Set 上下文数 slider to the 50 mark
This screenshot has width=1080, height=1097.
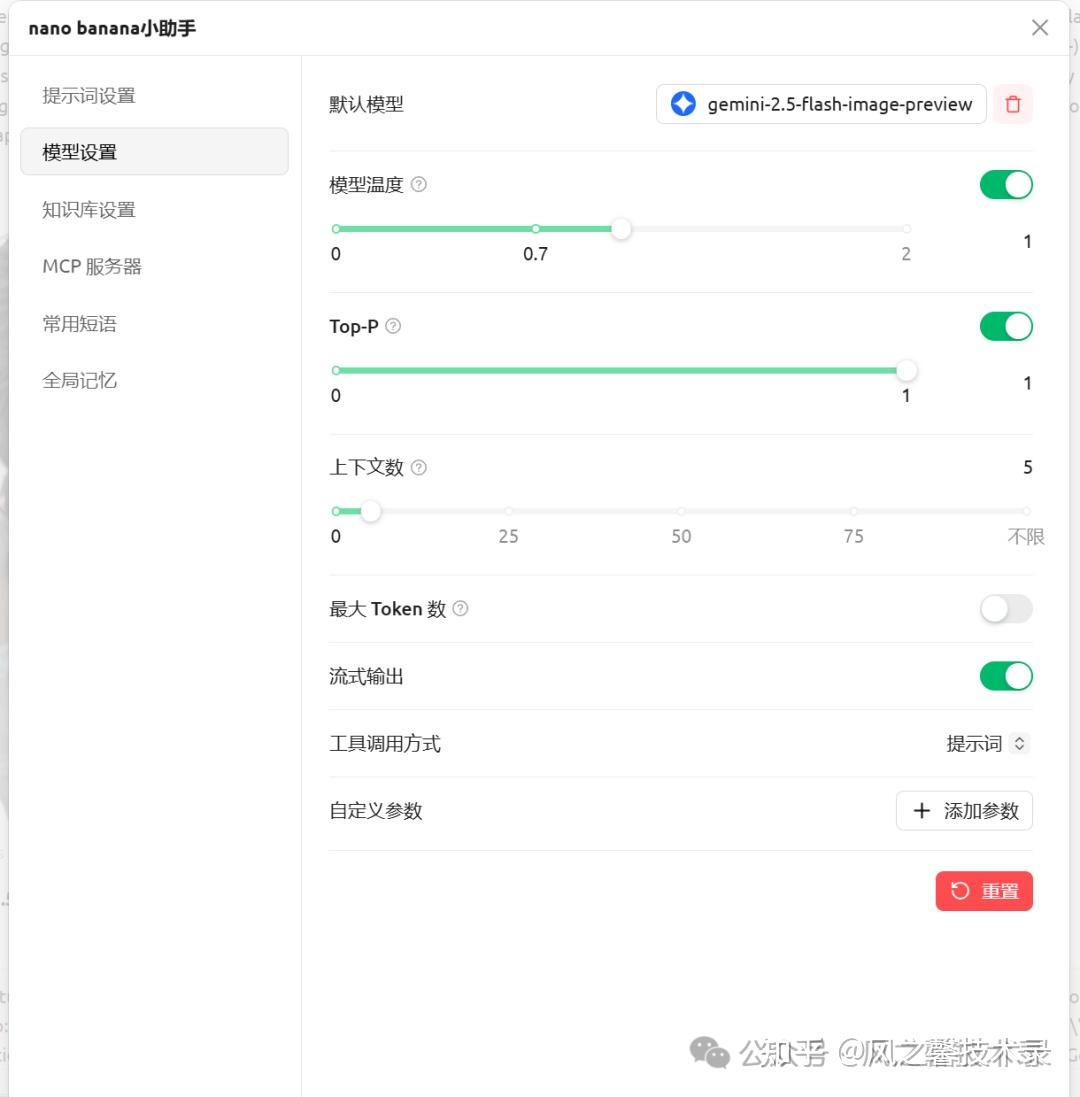coord(681,511)
